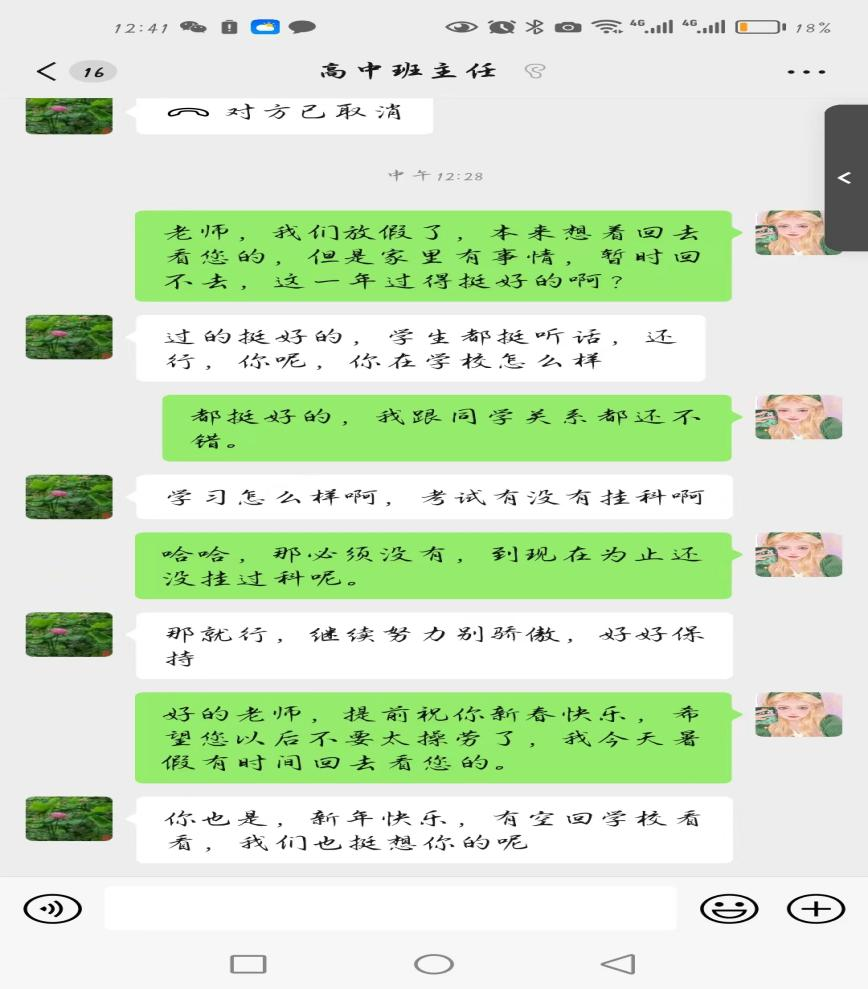Open the chat options three-dot menu
The image size is (868, 989).
tap(806, 72)
